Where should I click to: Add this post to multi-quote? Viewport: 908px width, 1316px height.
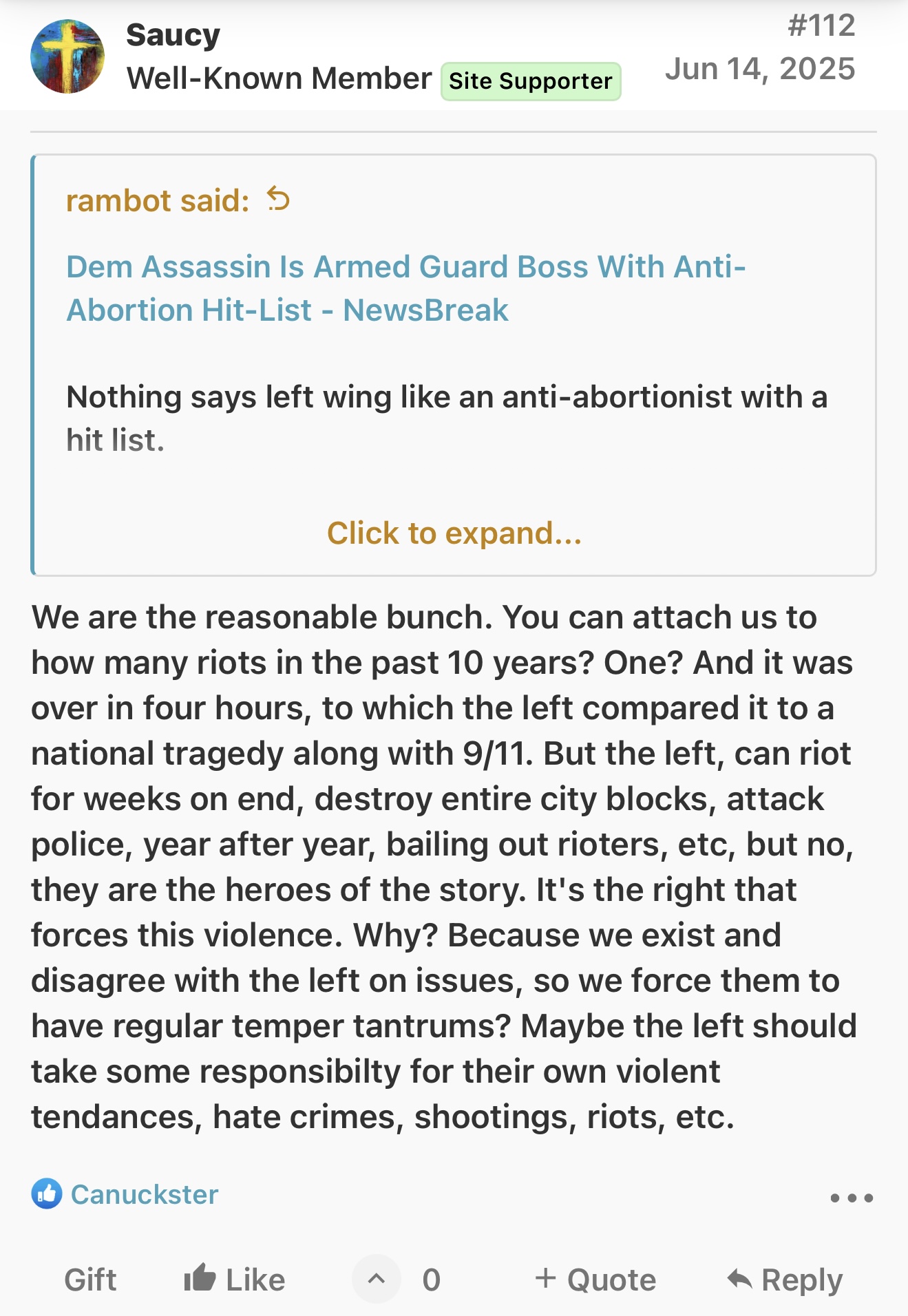click(x=595, y=1280)
